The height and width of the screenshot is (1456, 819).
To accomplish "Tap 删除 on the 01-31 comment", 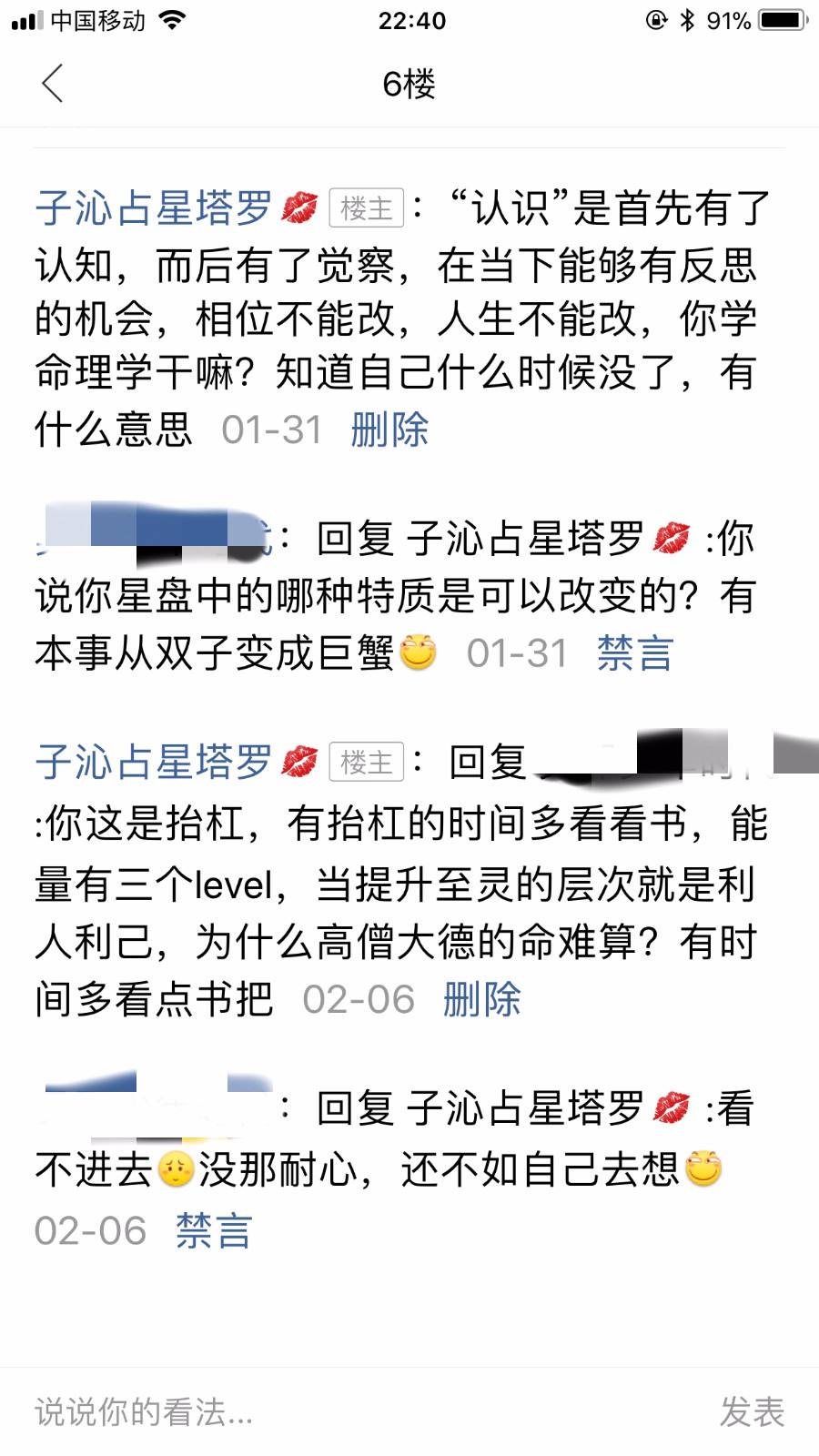I will coord(389,430).
